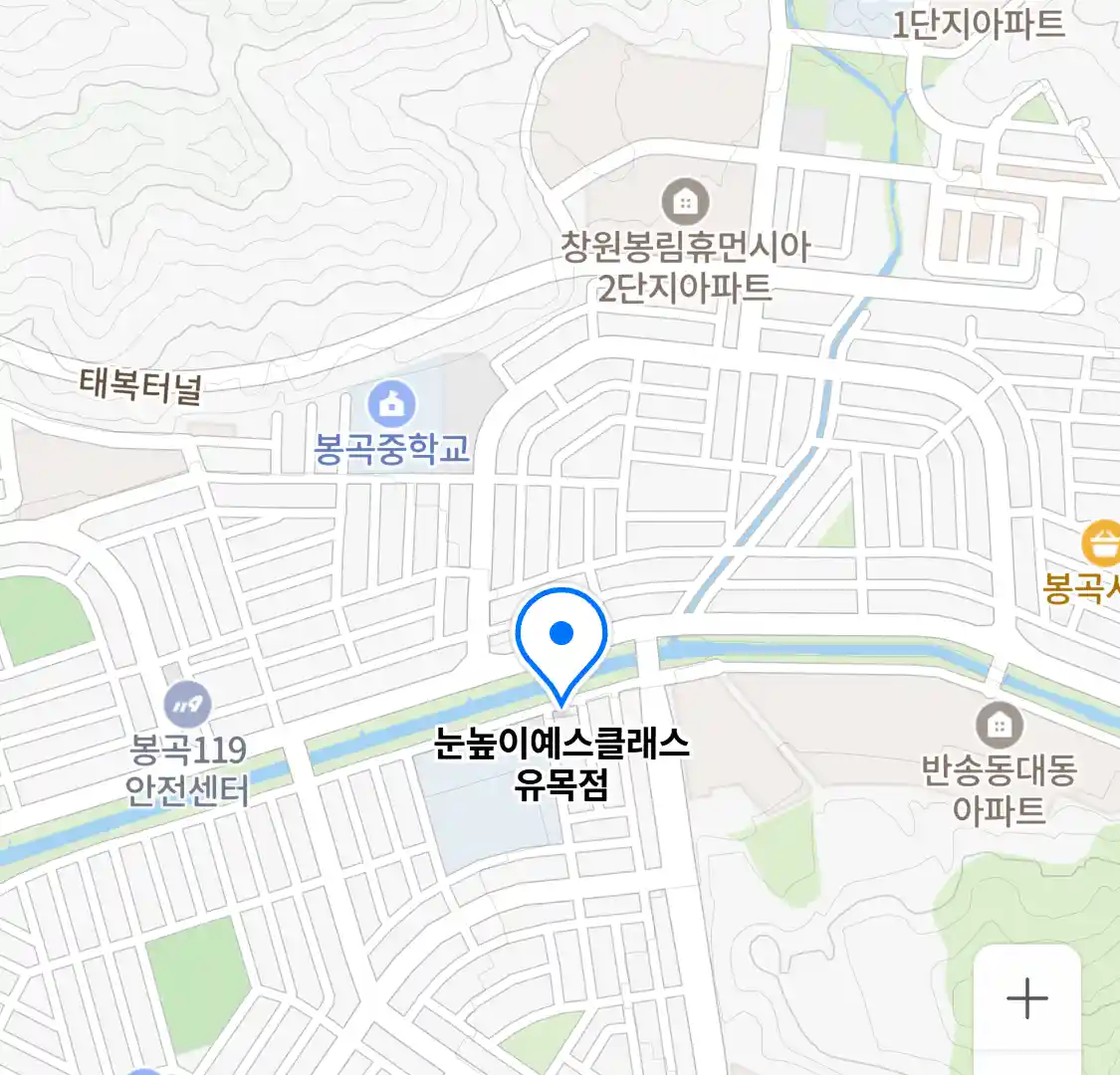Open the 봉곡시장 market marker

point(1101,544)
